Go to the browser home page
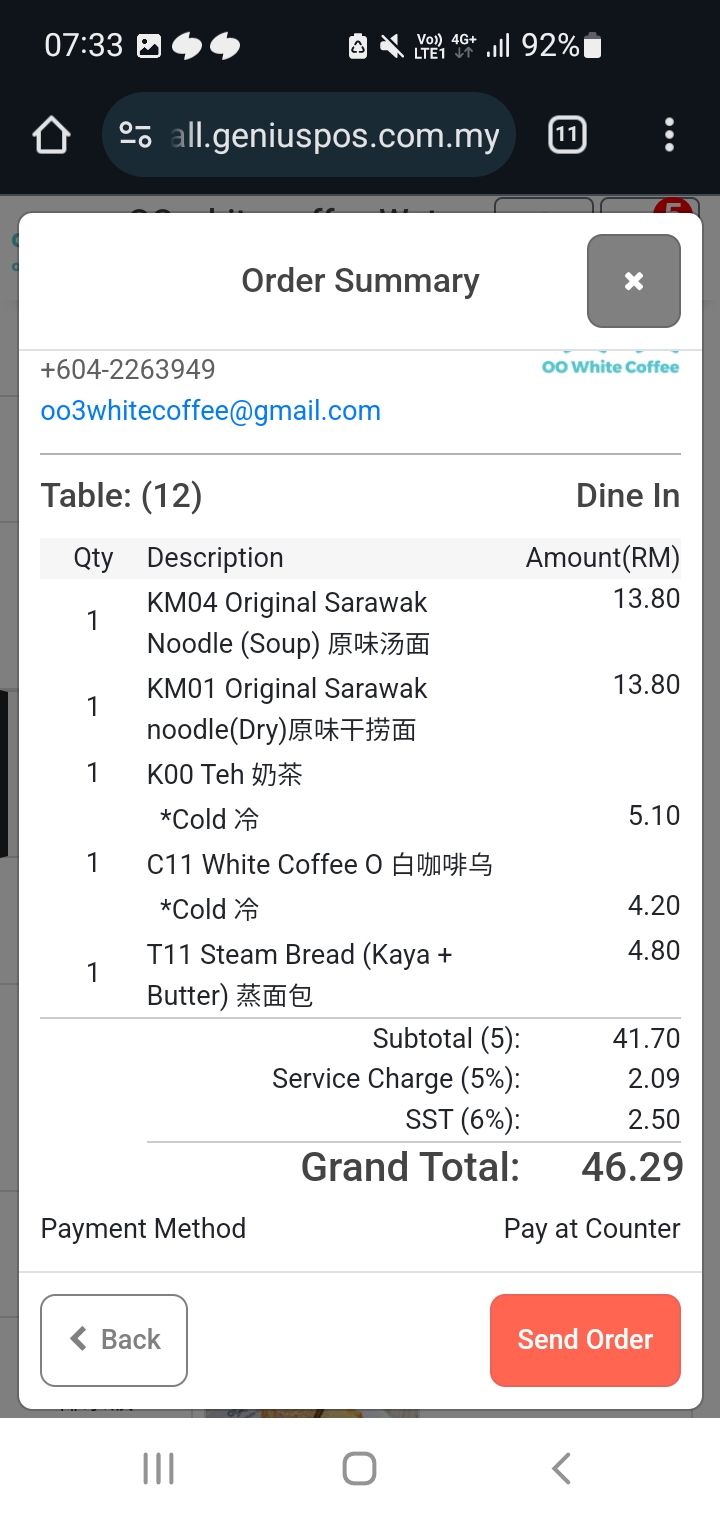This screenshot has height=1520, width=720. coord(52,135)
